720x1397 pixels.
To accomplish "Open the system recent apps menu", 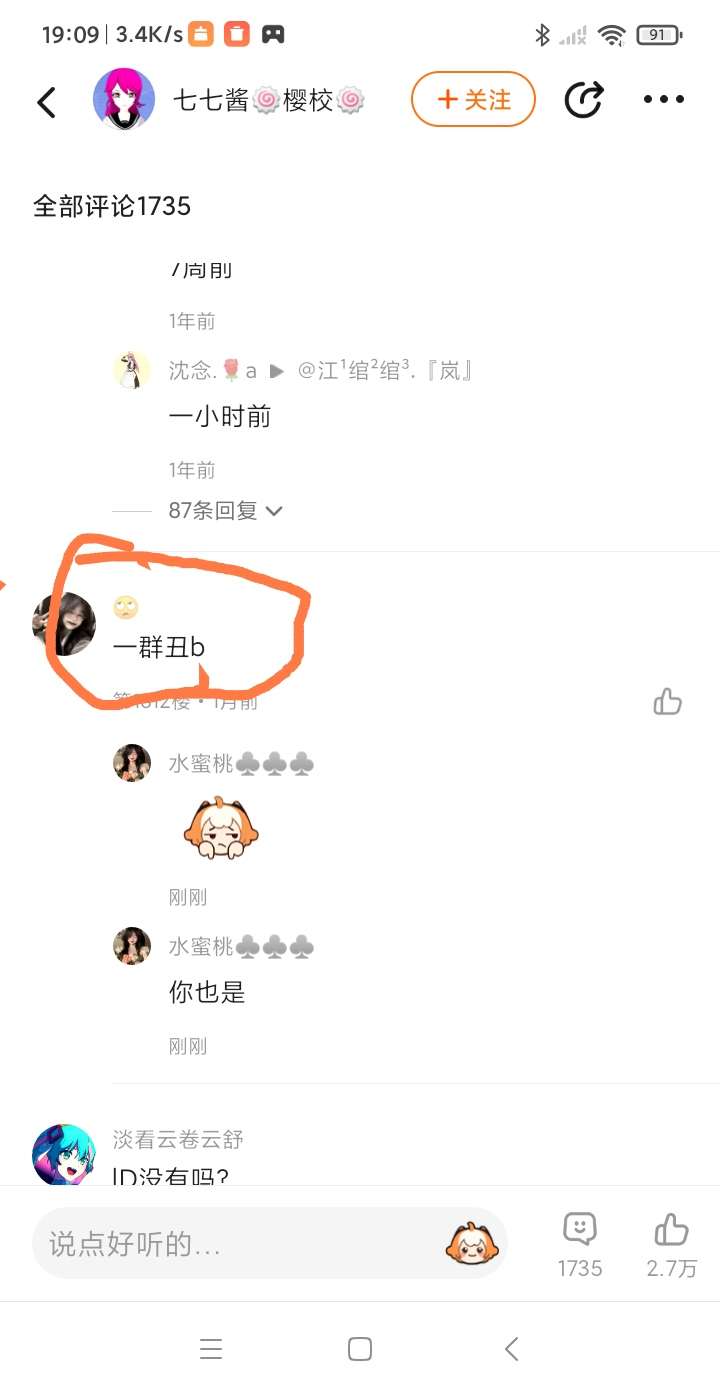I will 211,1349.
